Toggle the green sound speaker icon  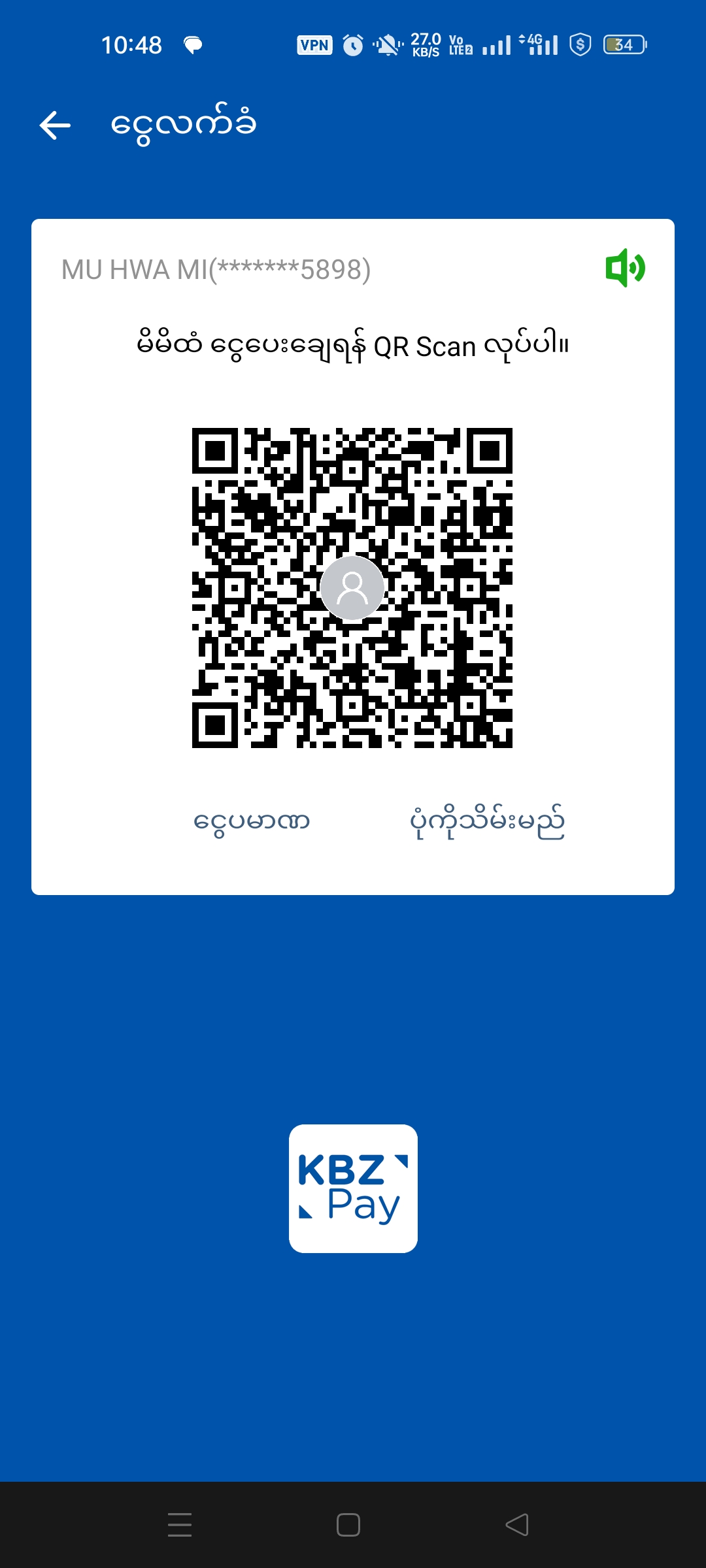point(625,268)
